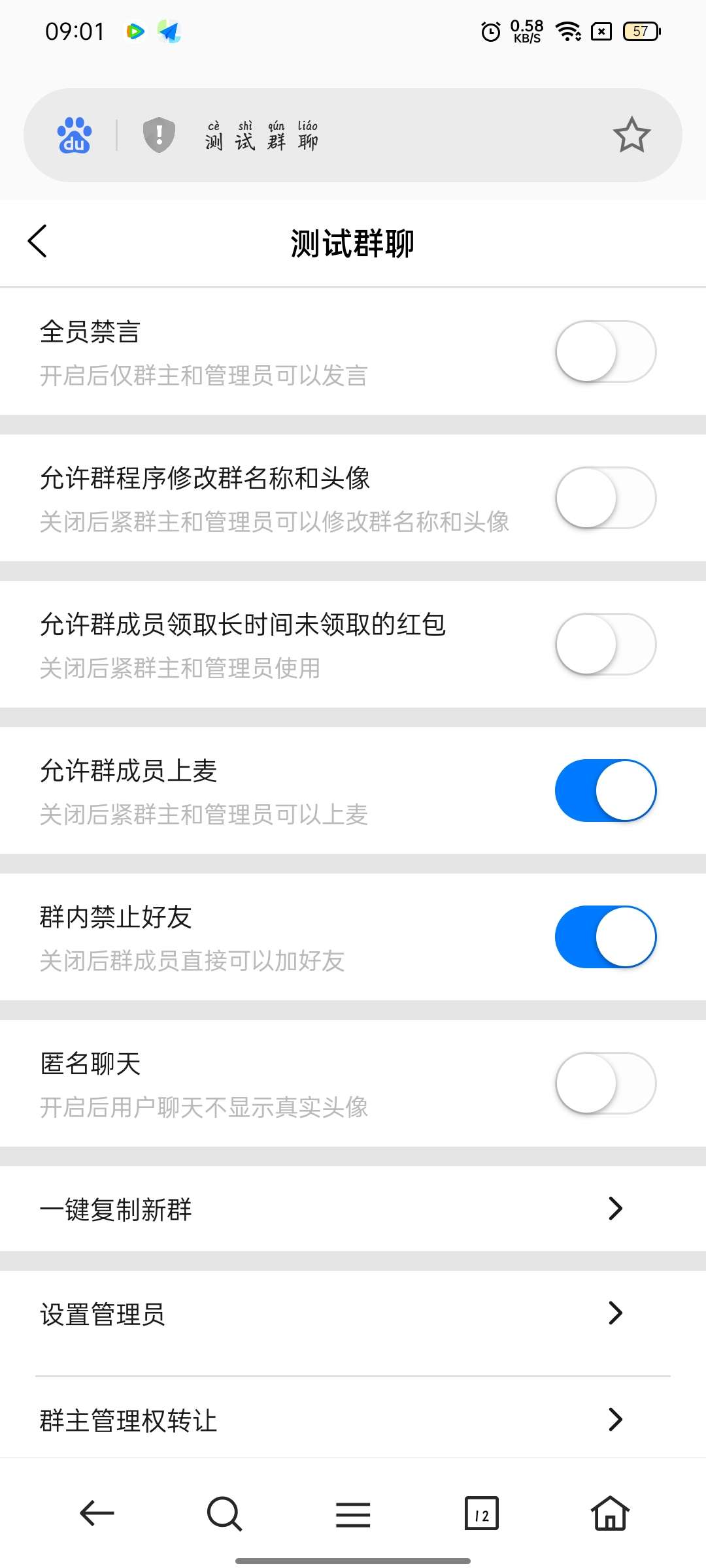Toggle 允许群程序修改群名称和头像 switch

tap(605, 497)
